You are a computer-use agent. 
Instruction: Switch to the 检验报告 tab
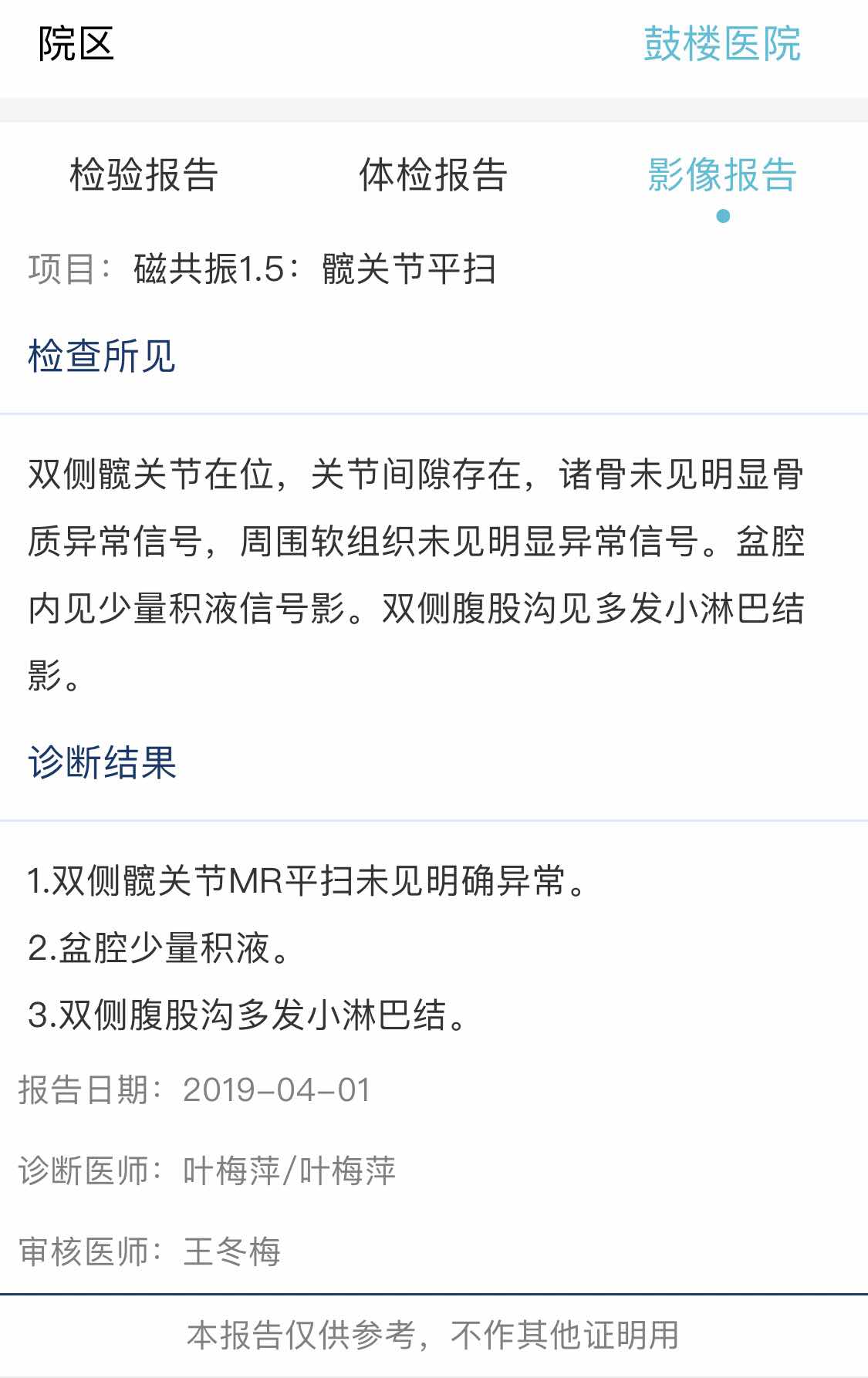(x=144, y=175)
